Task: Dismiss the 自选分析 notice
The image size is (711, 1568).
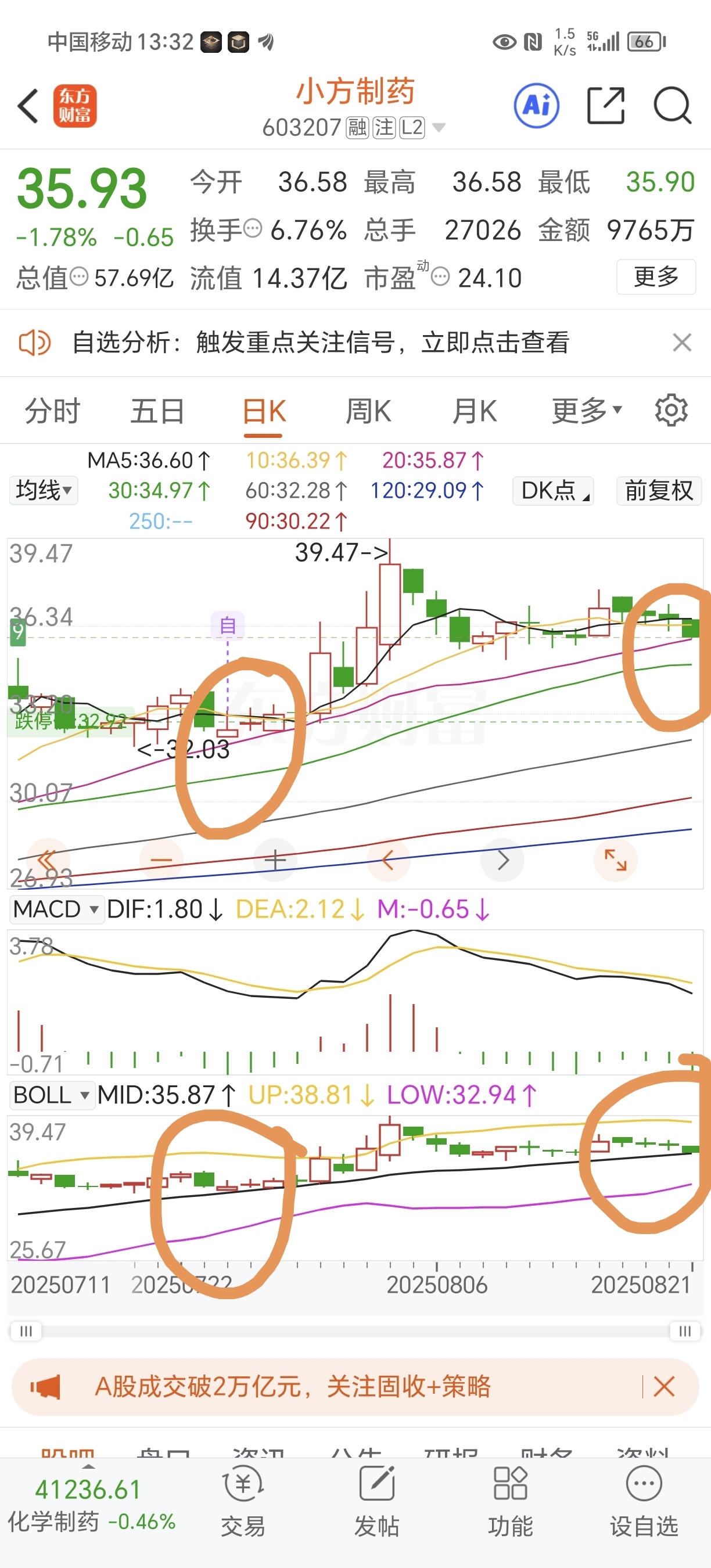Action: coord(682,342)
